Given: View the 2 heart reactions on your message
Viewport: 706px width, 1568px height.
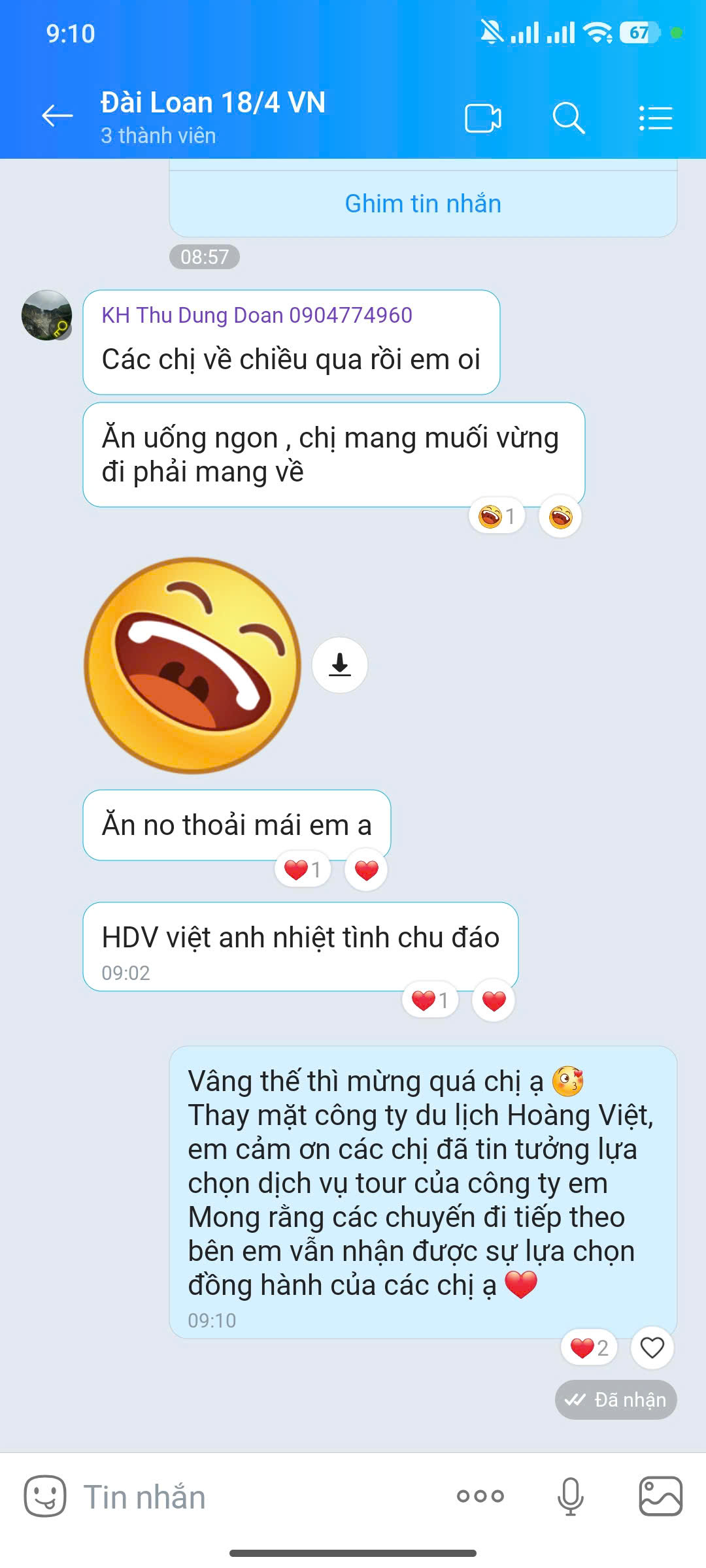Looking at the screenshot, I should click(x=589, y=1348).
